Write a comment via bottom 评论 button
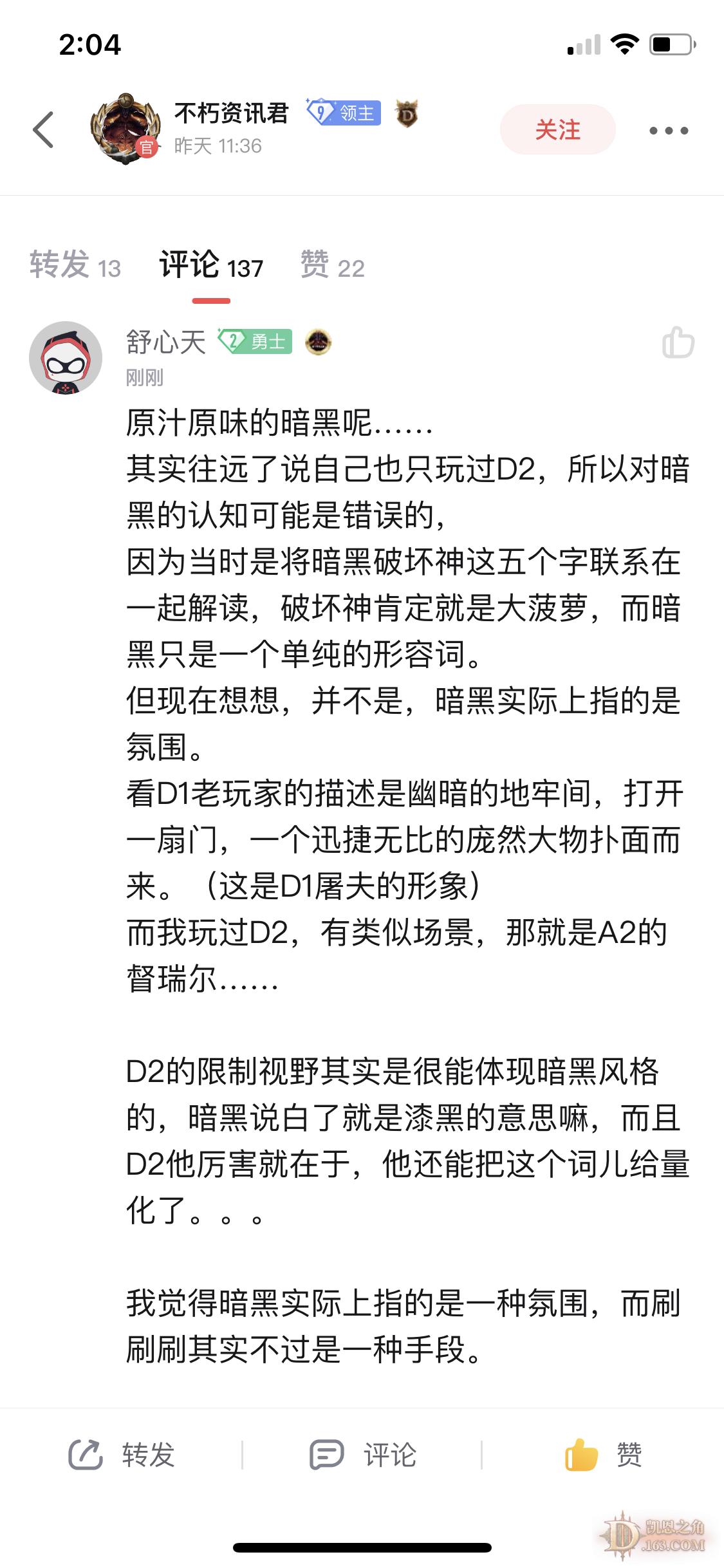724x1568 pixels. [x=363, y=1455]
